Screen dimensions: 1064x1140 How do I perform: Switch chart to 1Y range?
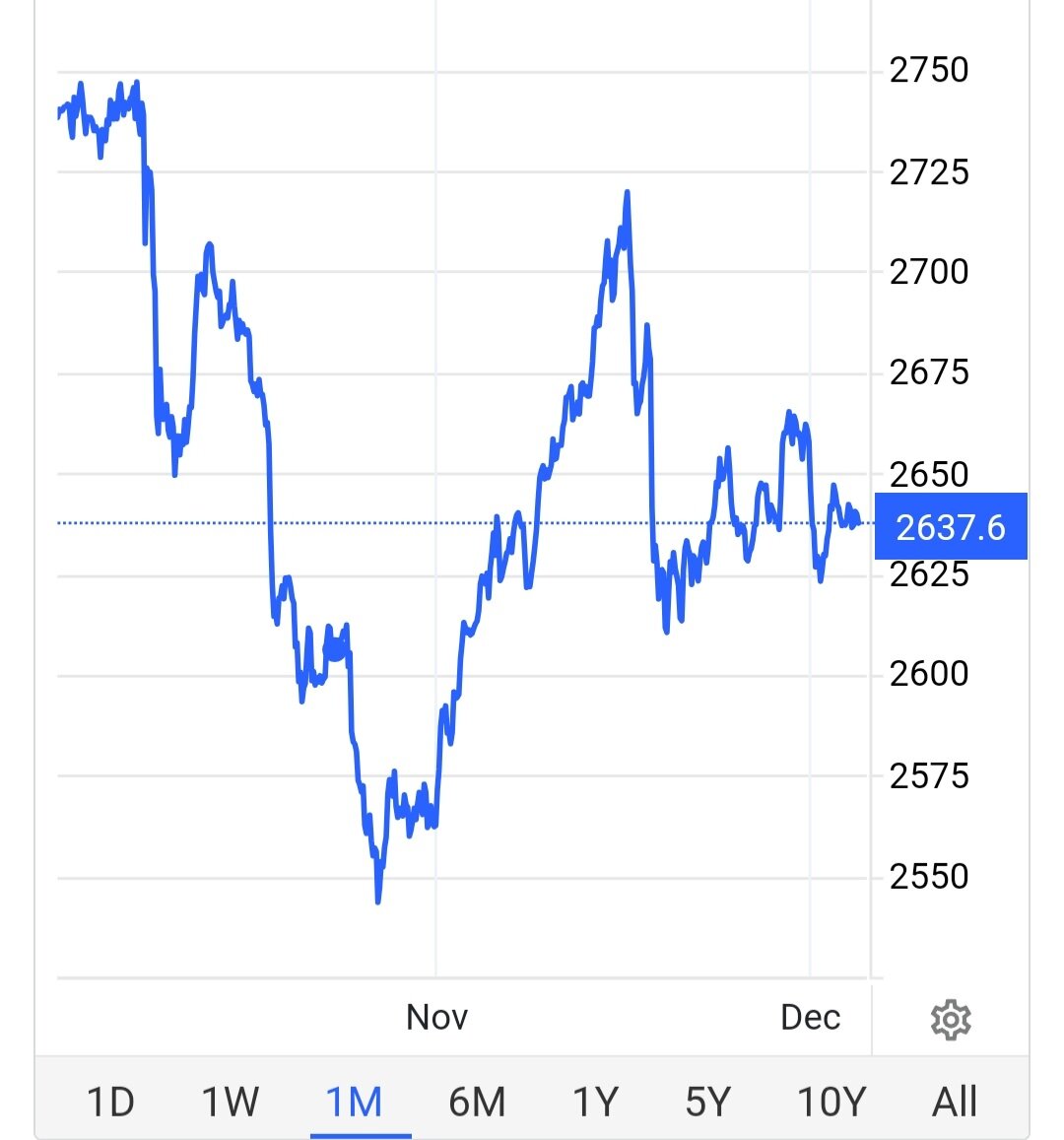click(x=595, y=1101)
